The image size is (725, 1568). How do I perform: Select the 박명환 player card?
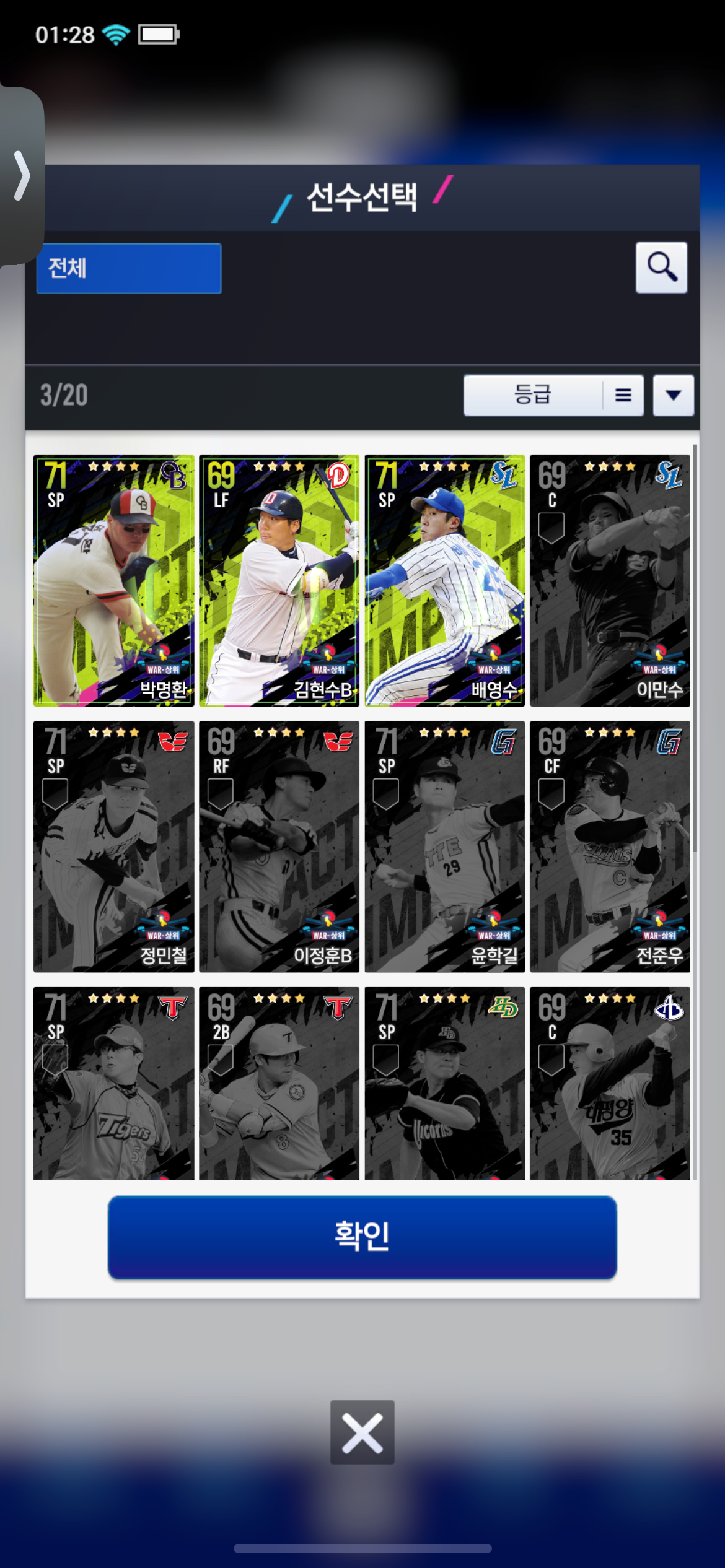[114, 580]
